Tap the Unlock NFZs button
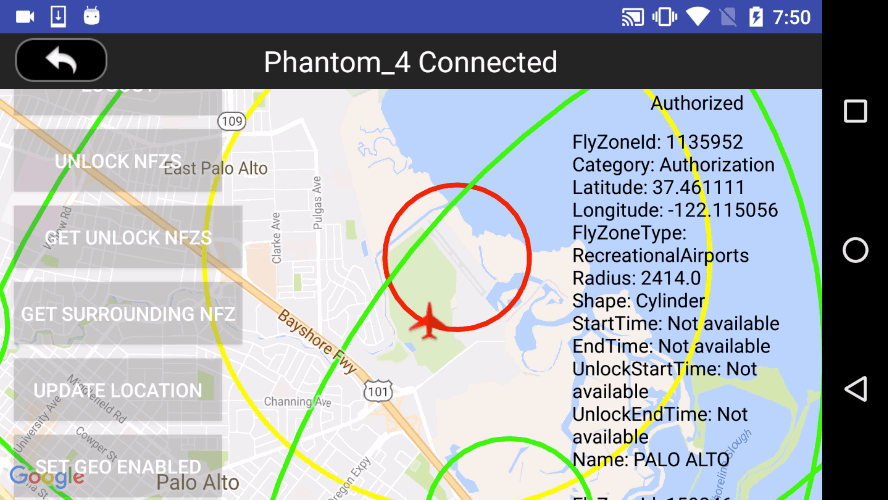The height and width of the screenshot is (500, 888). 118,161
